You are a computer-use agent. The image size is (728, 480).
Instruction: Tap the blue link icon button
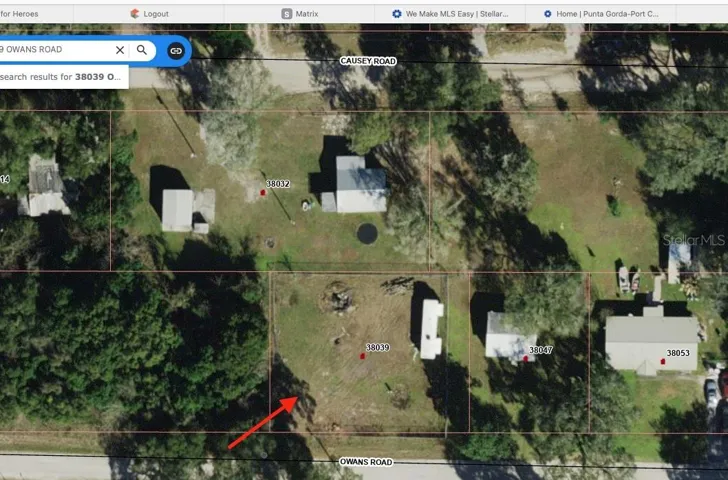176,50
